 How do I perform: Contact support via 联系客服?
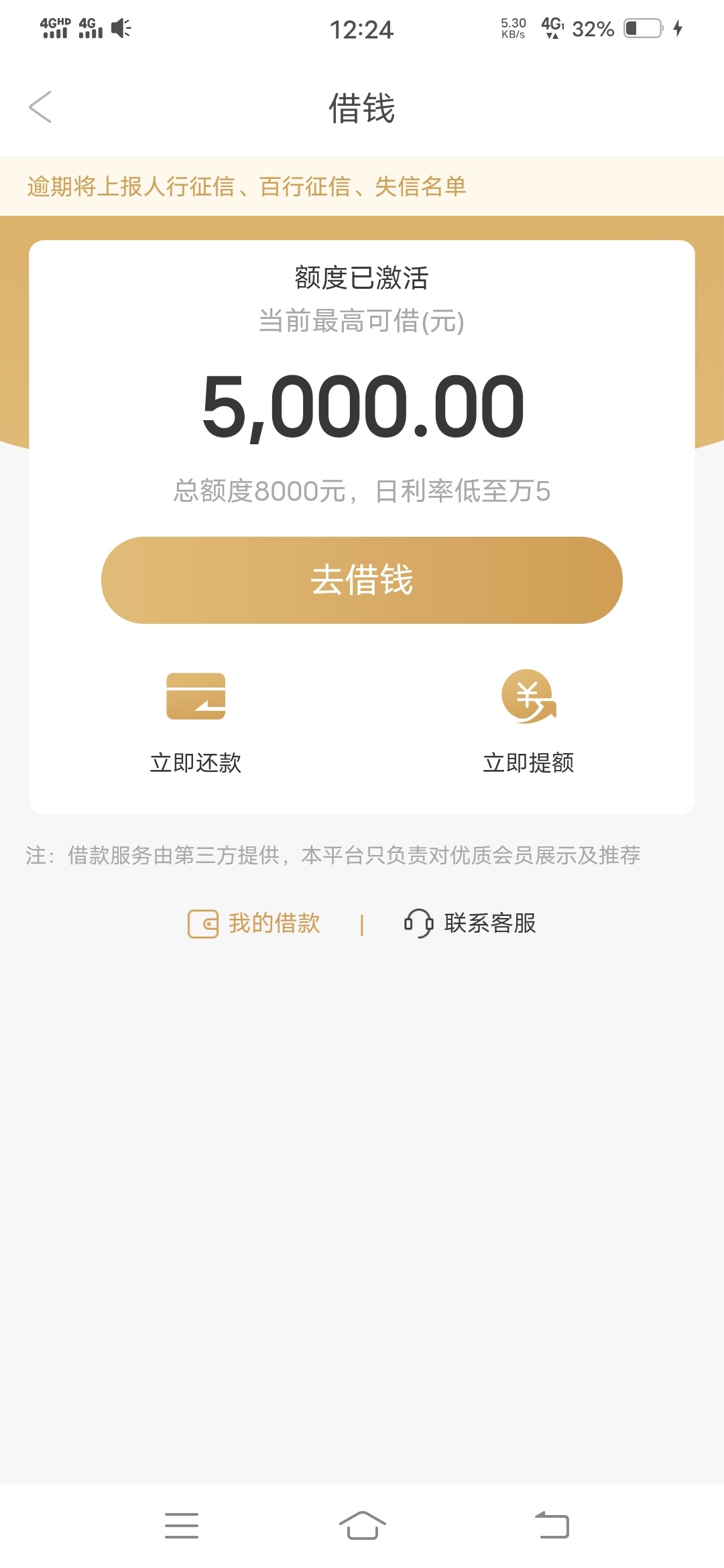click(470, 923)
